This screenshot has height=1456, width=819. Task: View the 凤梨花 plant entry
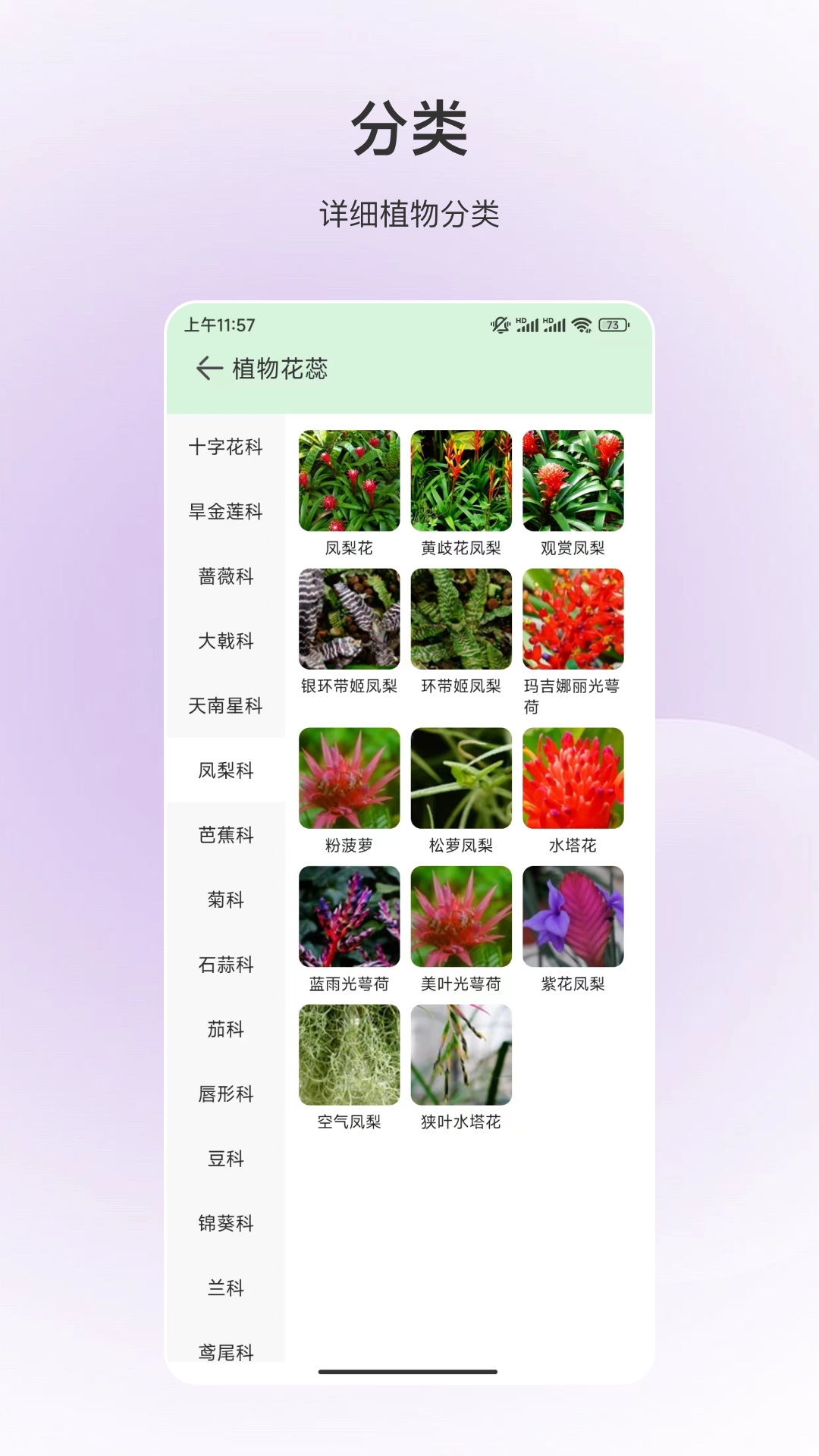pyautogui.click(x=350, y=481)
